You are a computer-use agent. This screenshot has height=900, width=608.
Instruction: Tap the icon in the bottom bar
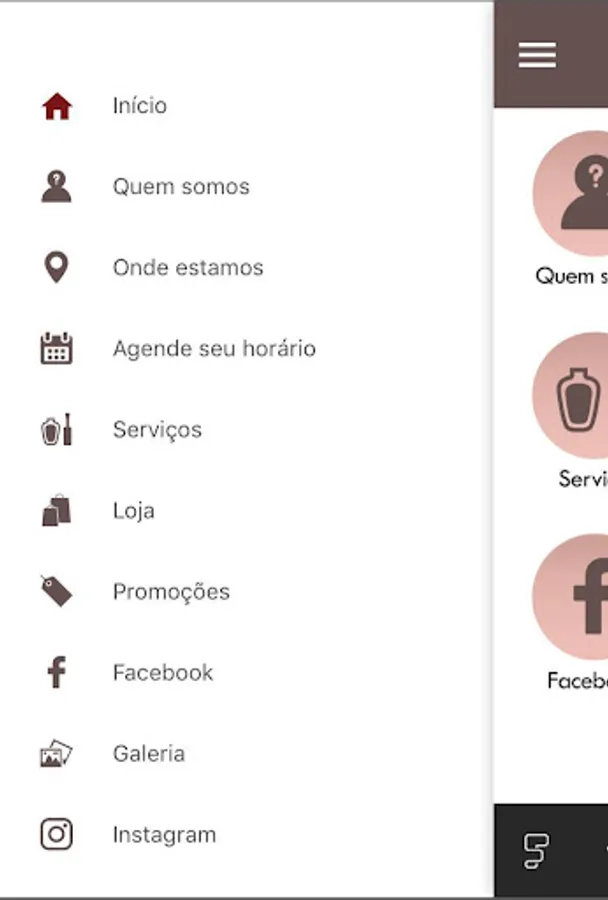click(x=536, y=851)
